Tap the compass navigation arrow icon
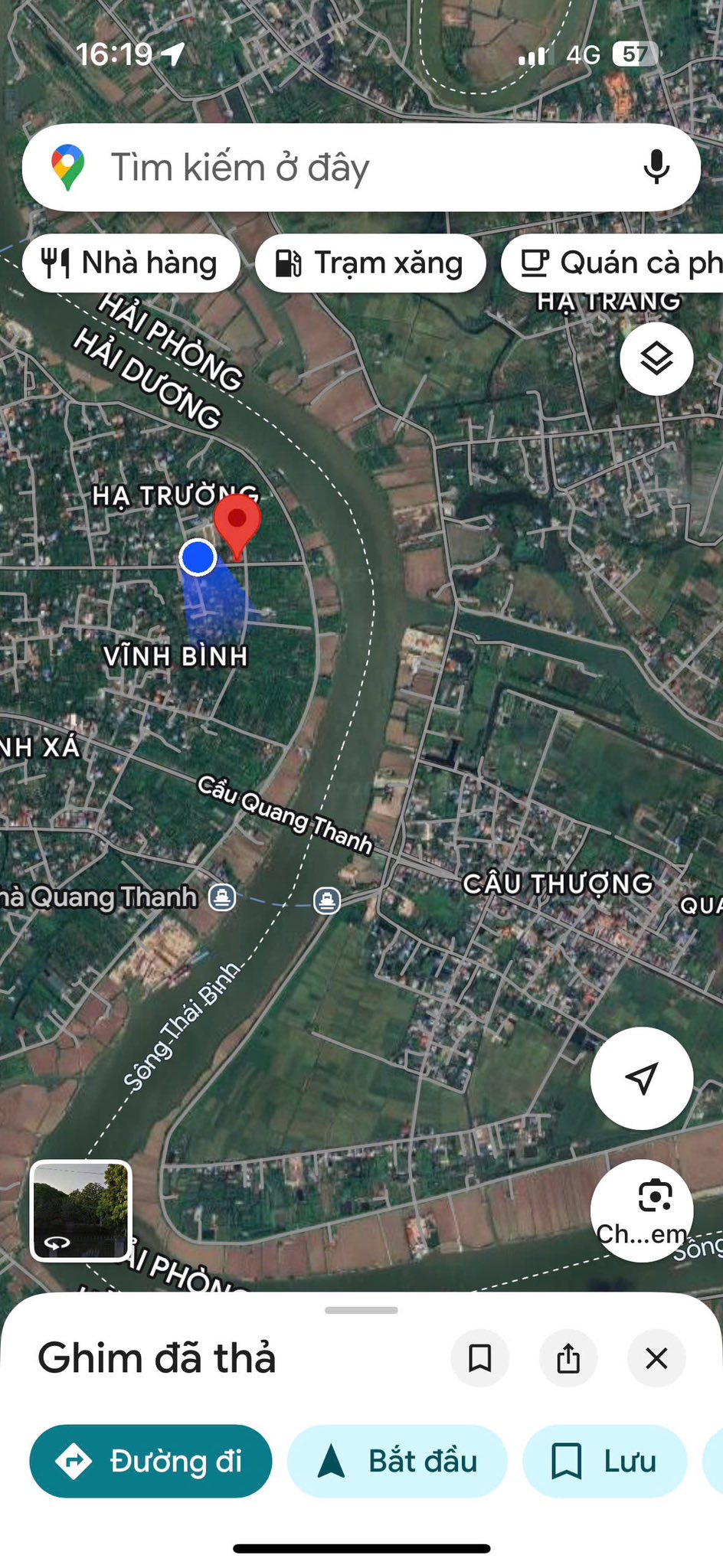 (x=642, y=1077)
